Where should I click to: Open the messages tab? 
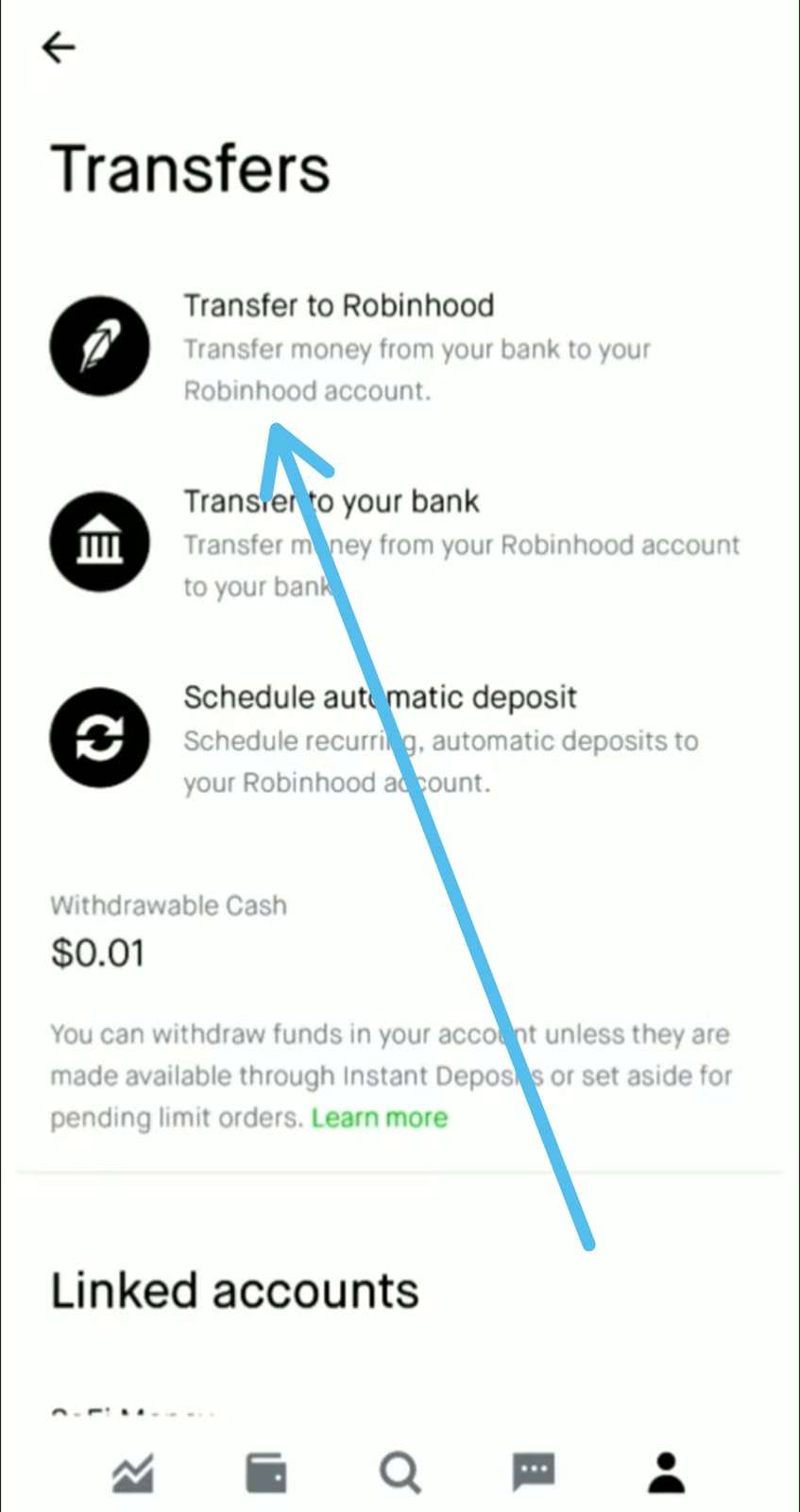(x=533, y=1472)
